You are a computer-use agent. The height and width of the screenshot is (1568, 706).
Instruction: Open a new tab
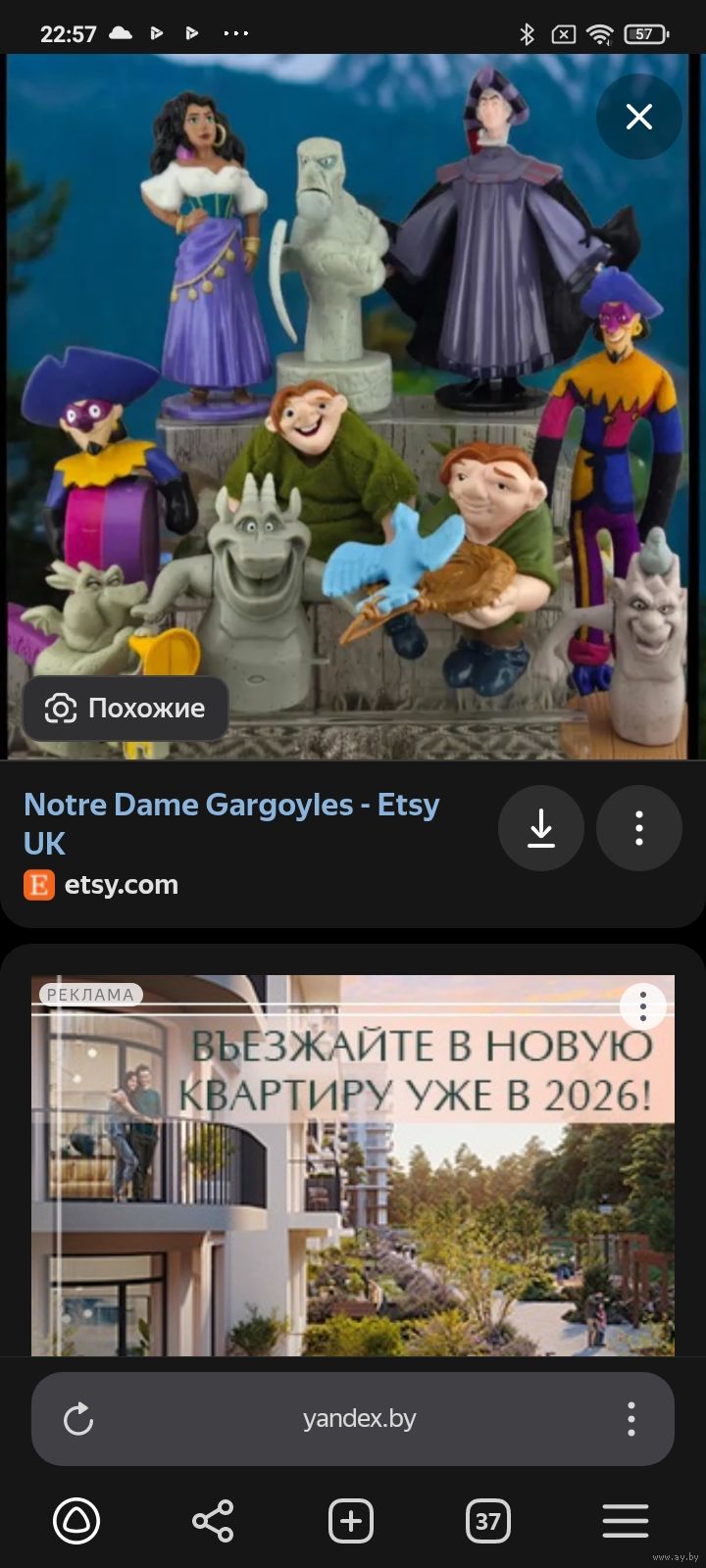coord(351,1521)
